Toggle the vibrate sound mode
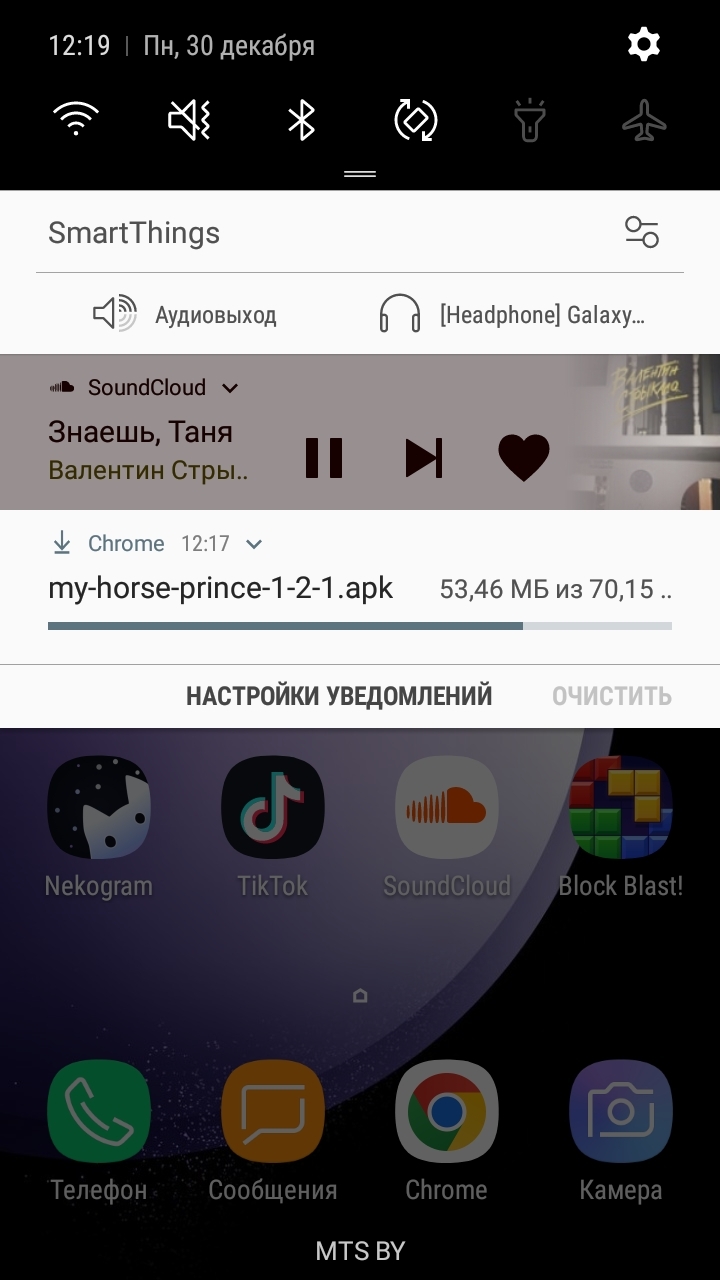The height and width of the screenshot is (1280, 720). (x=188, y=121)
